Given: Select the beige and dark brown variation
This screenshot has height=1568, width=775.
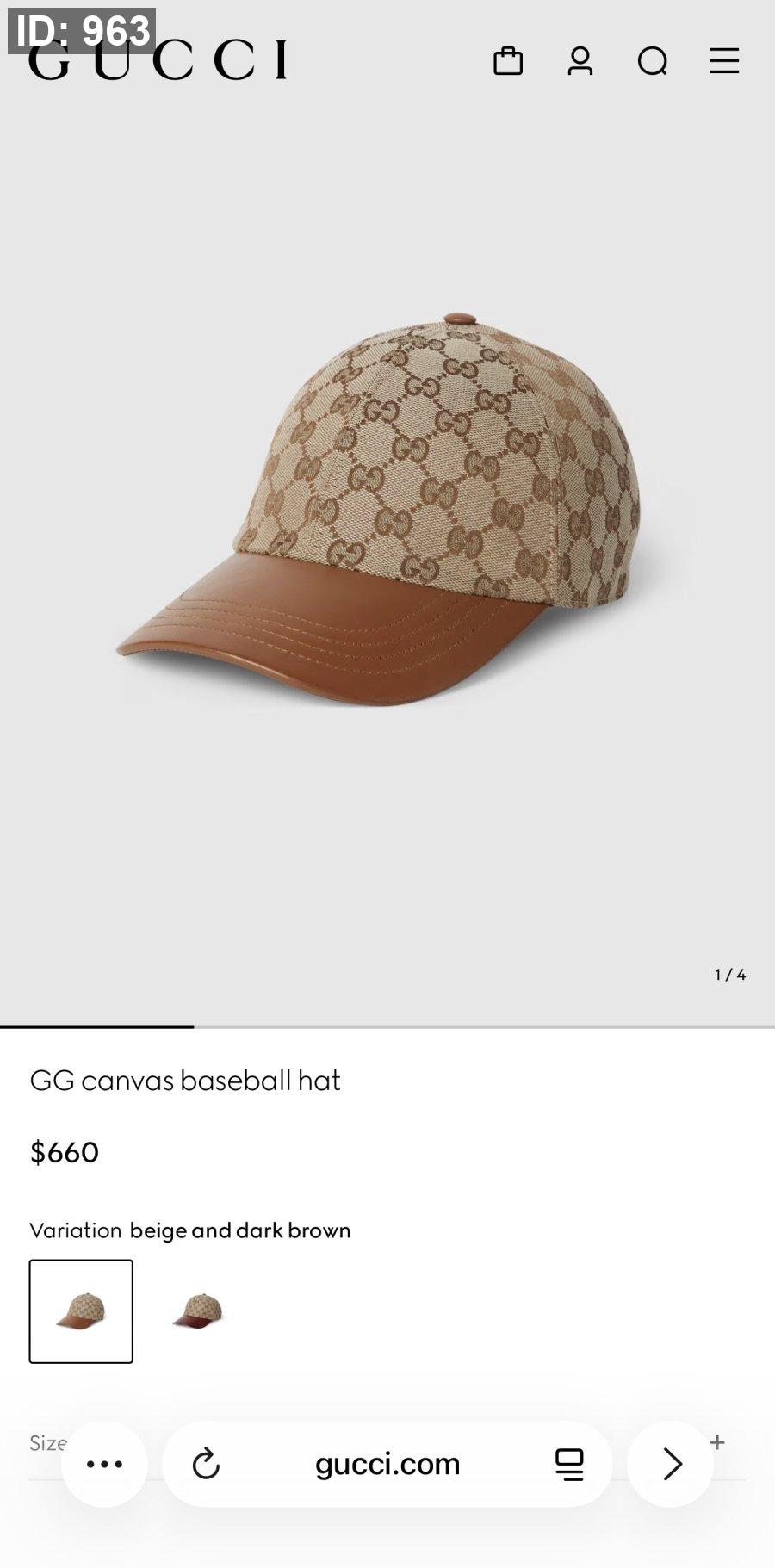Looking at the screenshot, I should pyautogui.click(x=81, y=1311).
